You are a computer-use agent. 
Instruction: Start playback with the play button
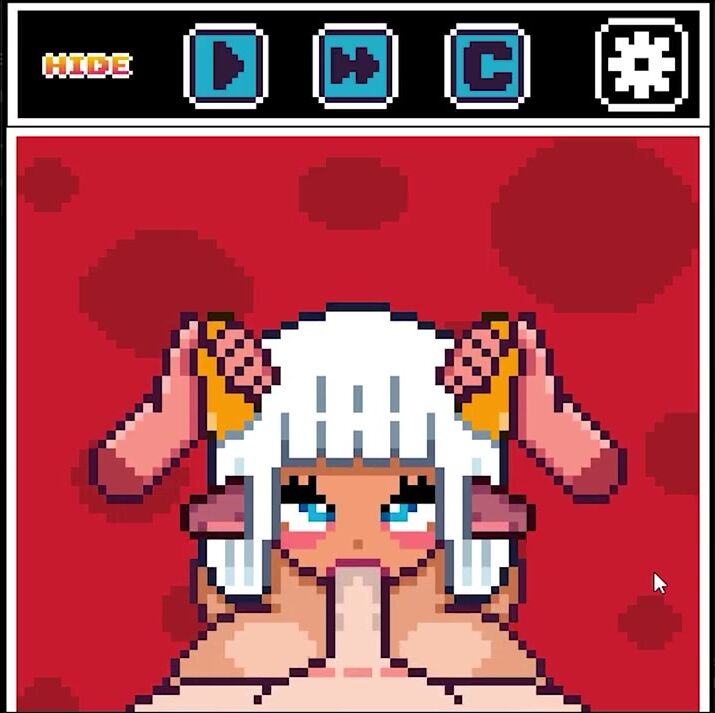tap(226, 66)
